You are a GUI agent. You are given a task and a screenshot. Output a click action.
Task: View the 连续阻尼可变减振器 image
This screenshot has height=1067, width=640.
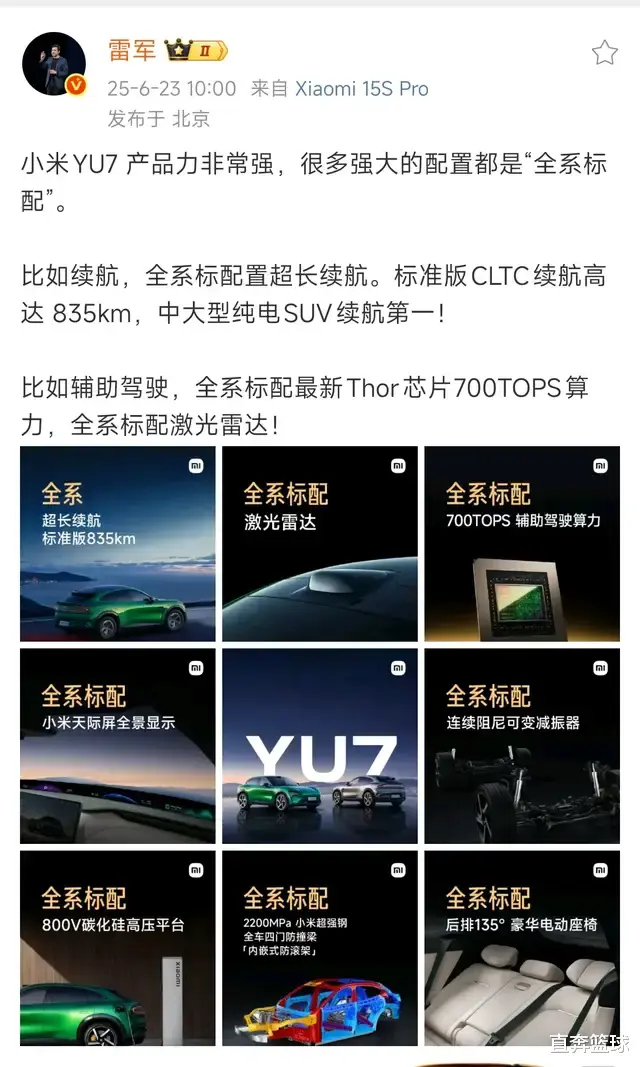point(522,746)
